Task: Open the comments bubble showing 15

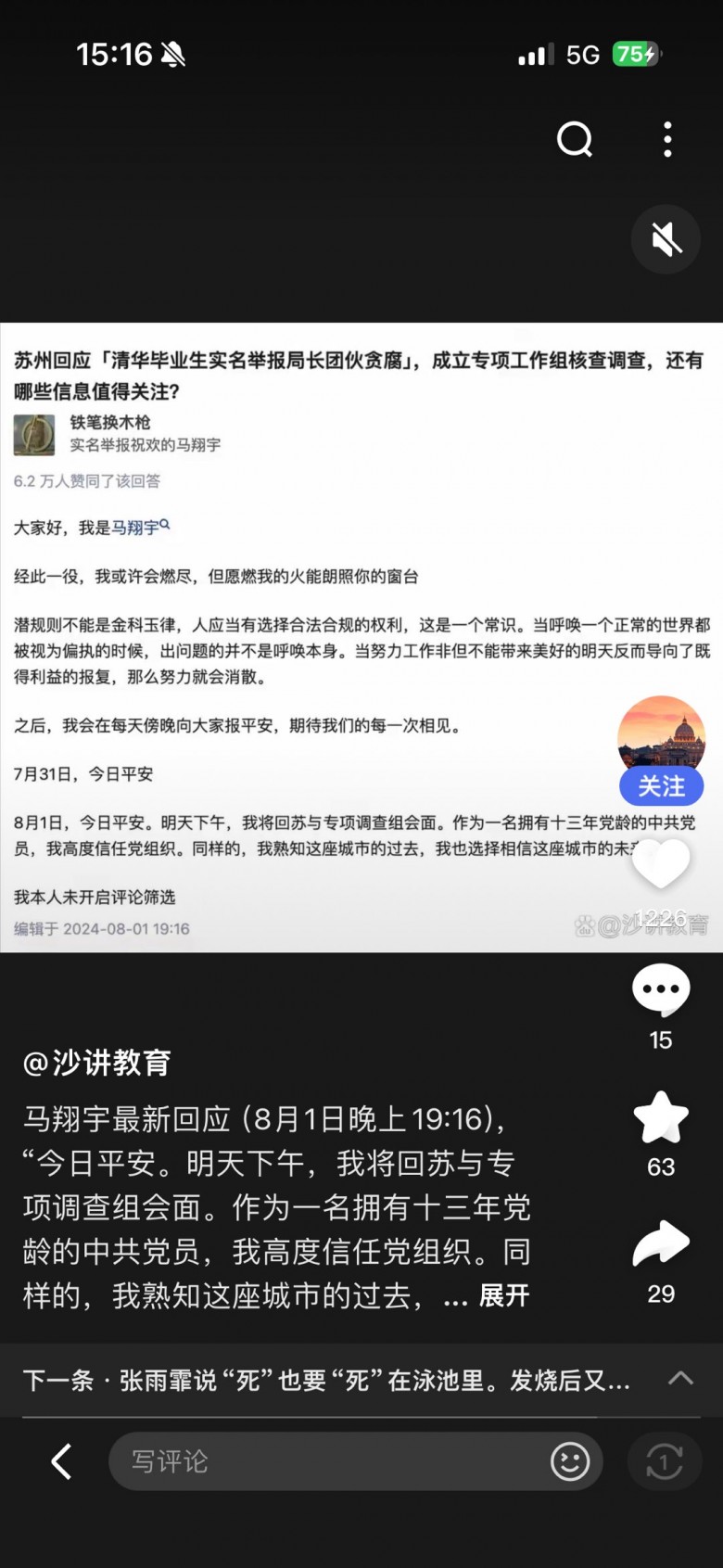Action: tap(660, 990)
